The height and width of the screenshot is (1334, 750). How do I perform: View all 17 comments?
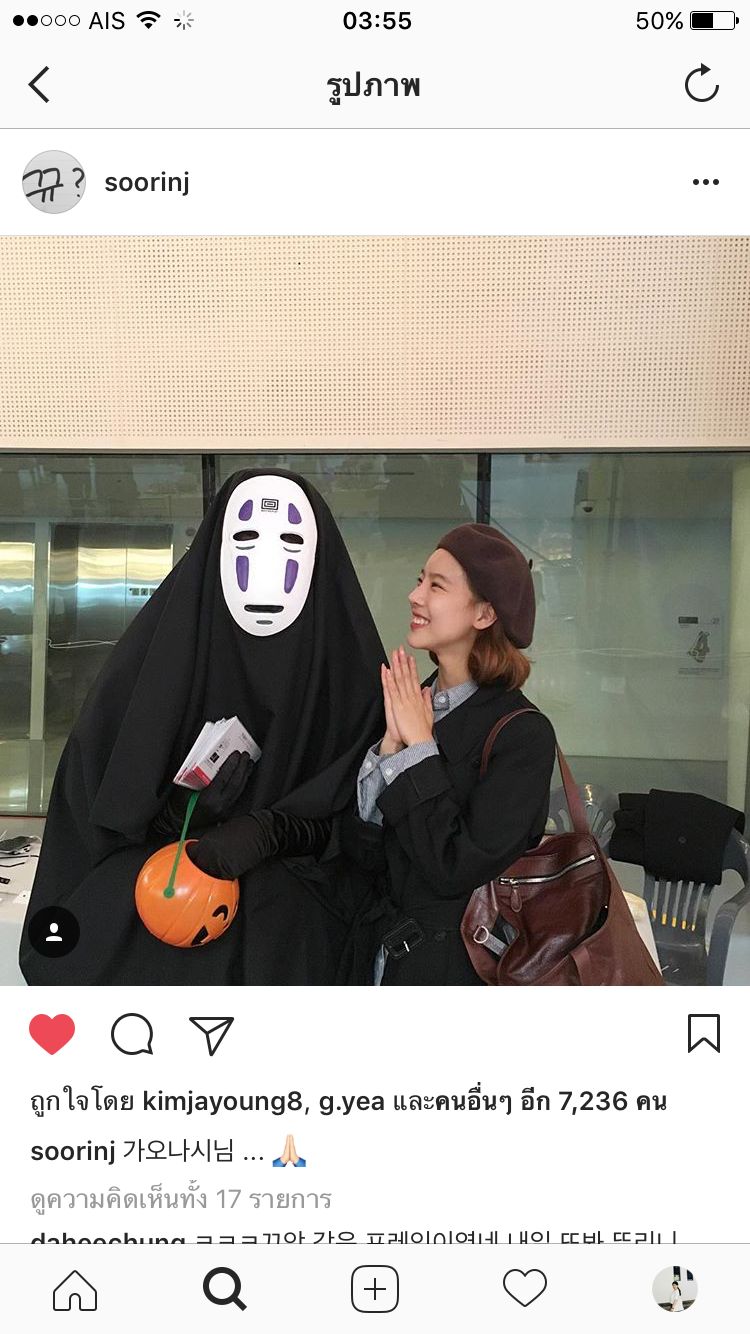pos(181,1198)
